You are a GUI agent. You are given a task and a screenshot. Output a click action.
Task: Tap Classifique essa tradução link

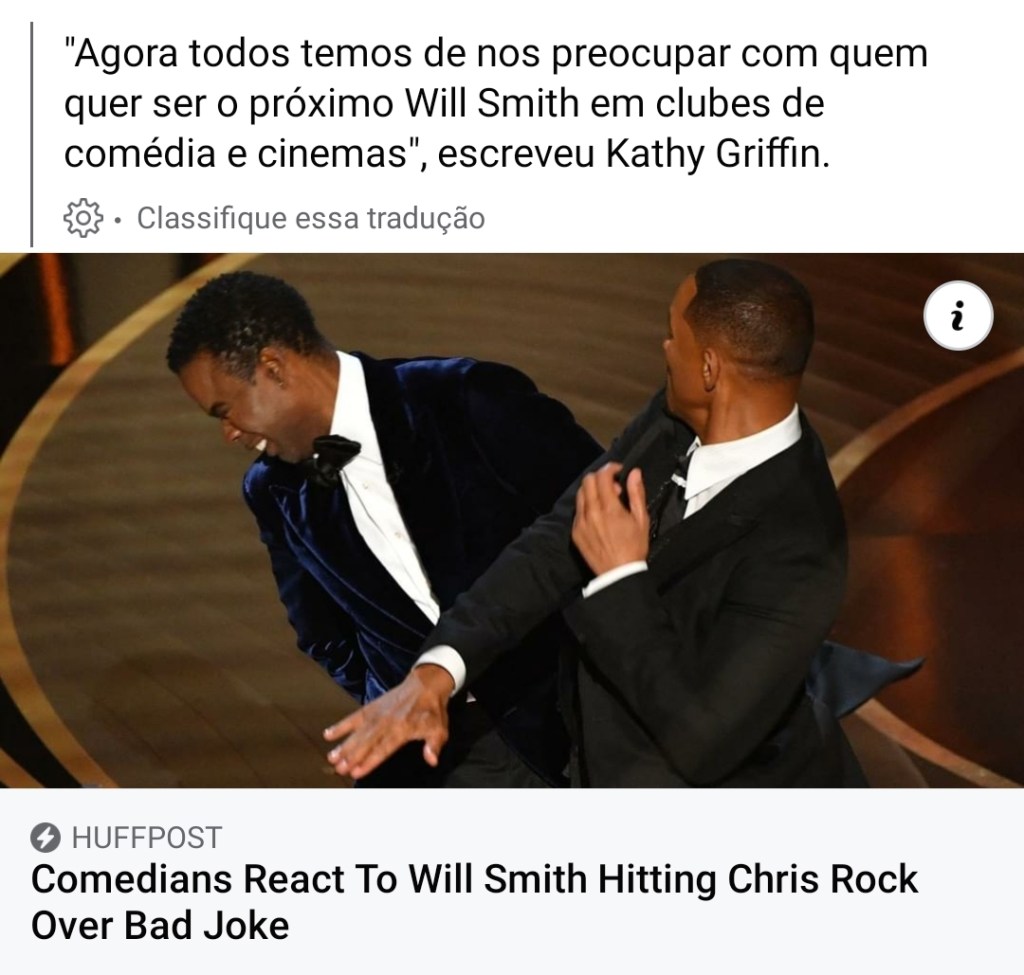310,217
